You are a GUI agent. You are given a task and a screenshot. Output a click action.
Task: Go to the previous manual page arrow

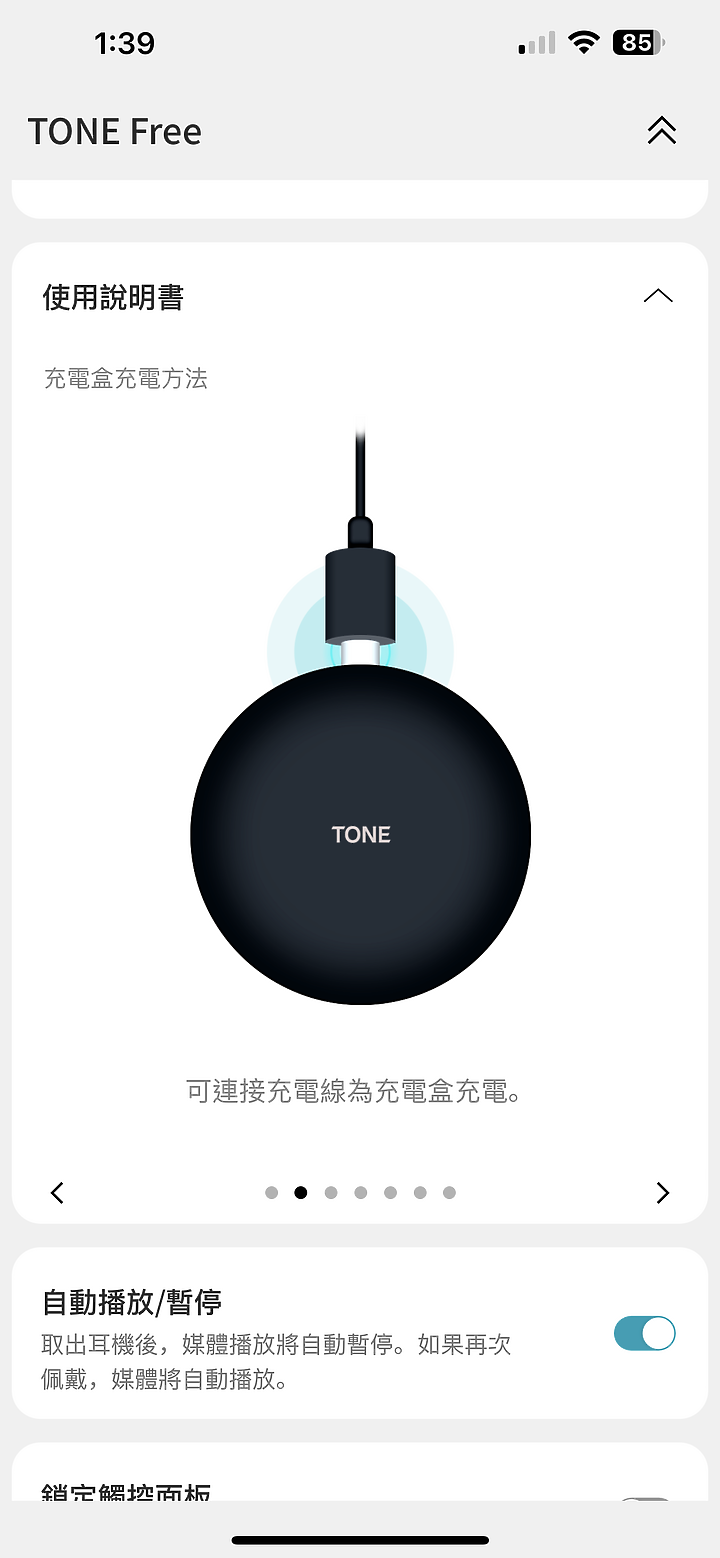[57, 1192]
